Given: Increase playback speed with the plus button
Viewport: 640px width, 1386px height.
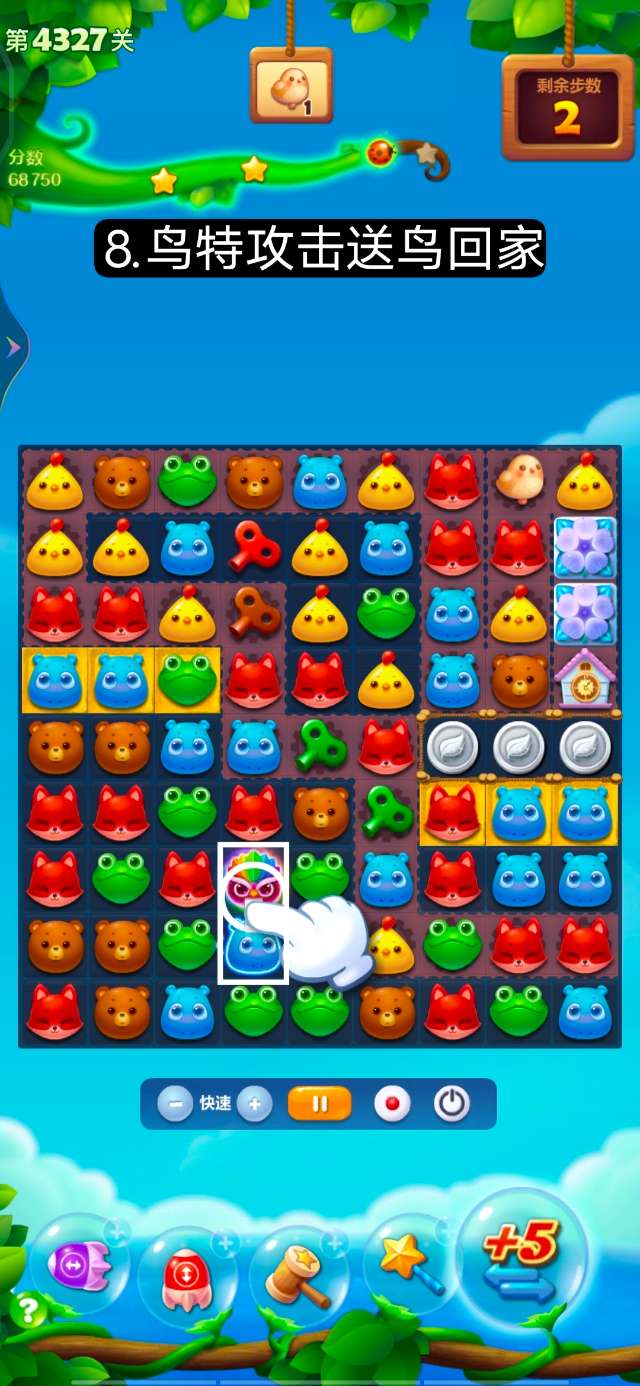Looking at the screenshot, I should [255, 1104].
